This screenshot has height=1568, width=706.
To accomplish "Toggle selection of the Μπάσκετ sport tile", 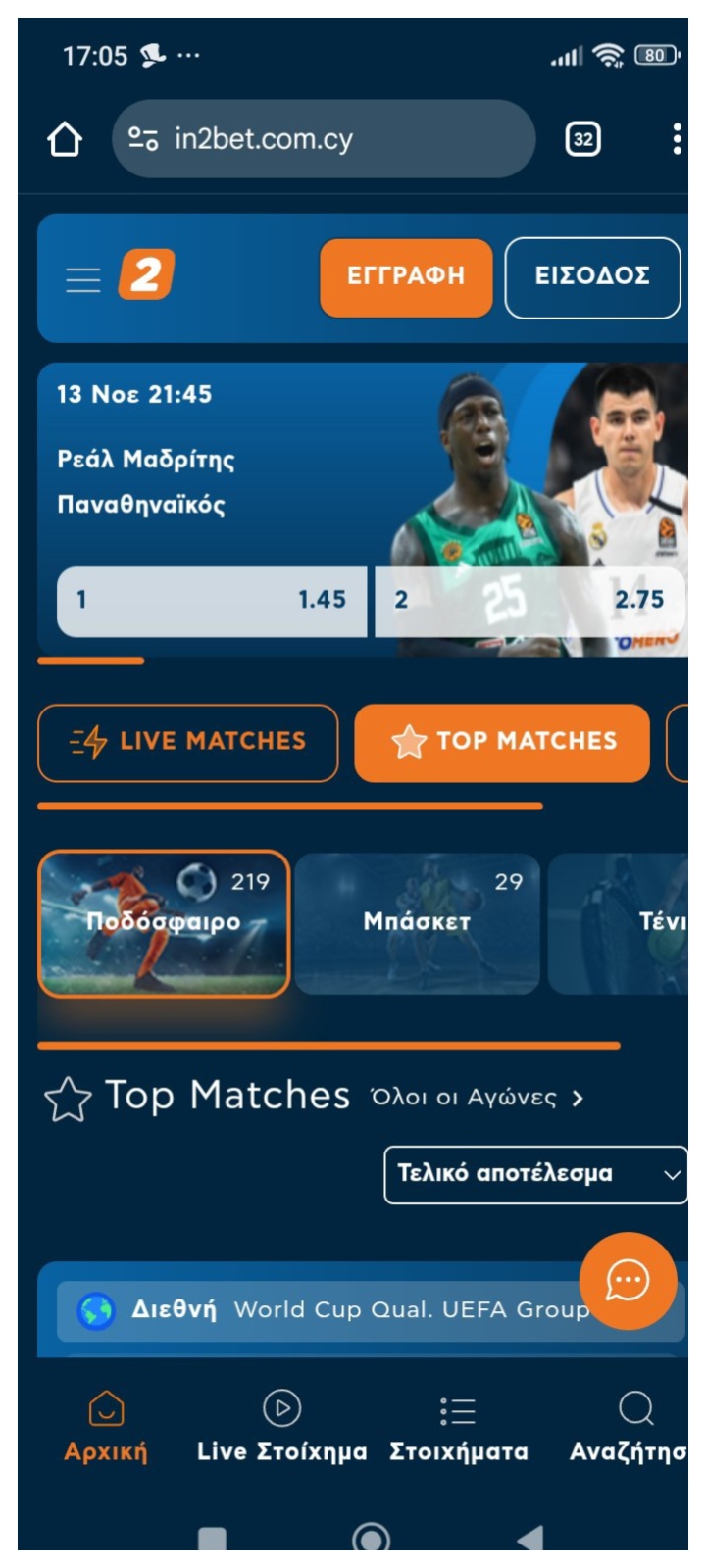I will coord(418,924).
